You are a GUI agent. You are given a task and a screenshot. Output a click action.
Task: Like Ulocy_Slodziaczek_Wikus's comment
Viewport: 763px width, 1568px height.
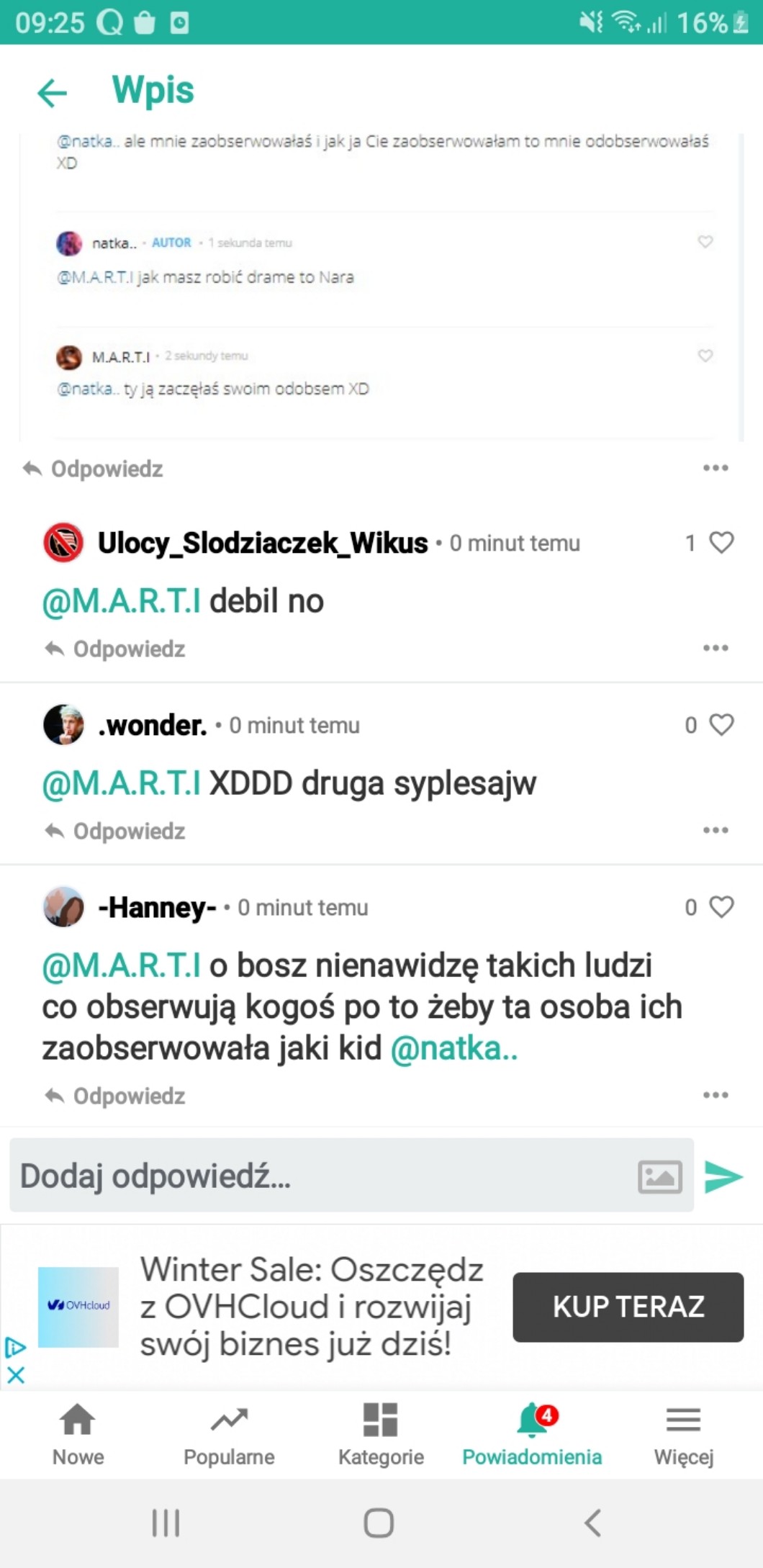[721, 542]
